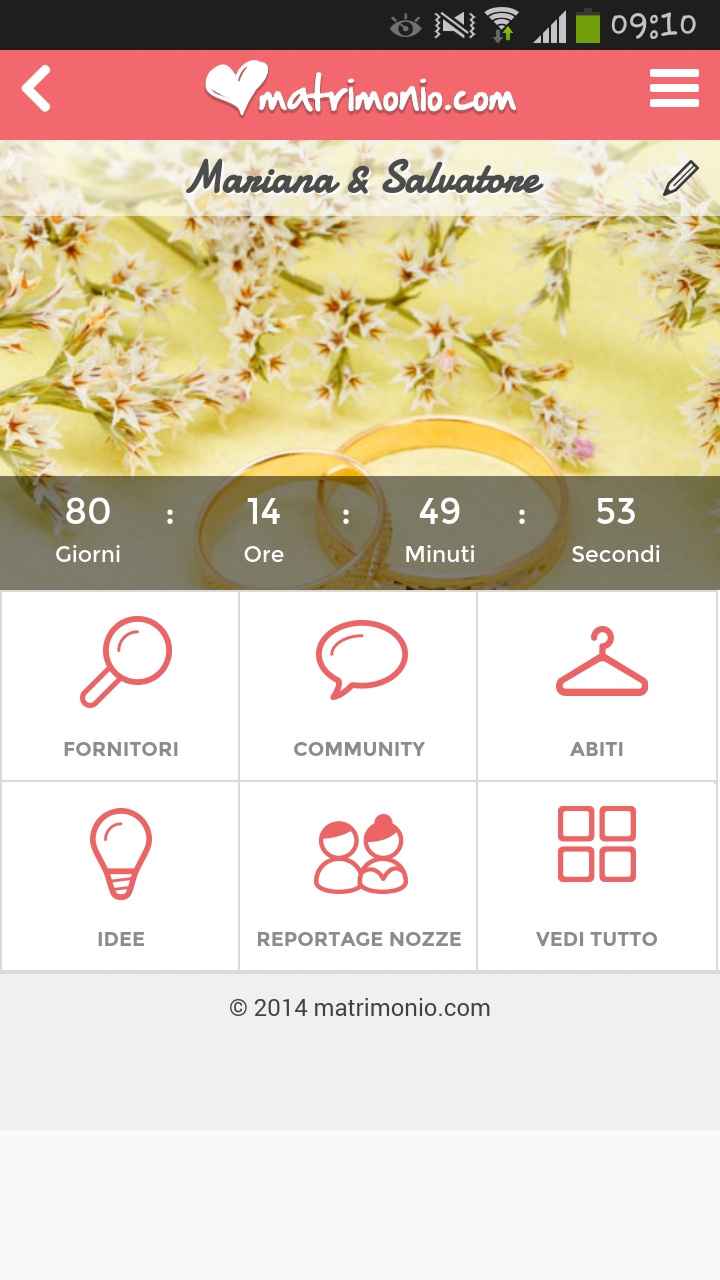Open Abiti by tapping its label
This screenshot has height=1280, width=720.
tap(598, 748)
